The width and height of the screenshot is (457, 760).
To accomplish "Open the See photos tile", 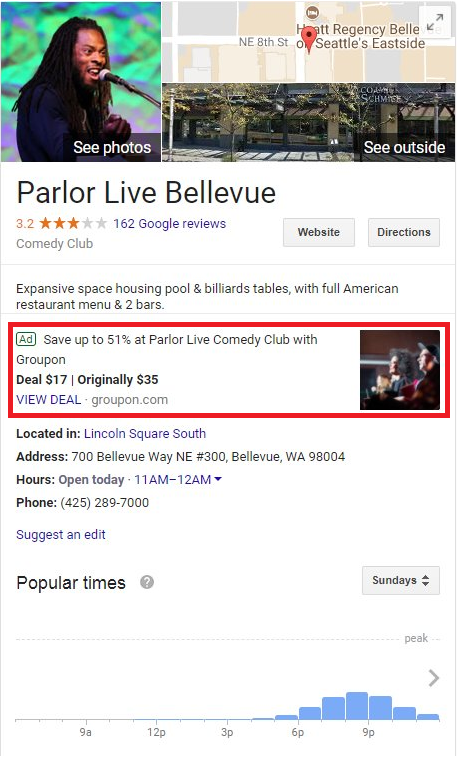I will 81,81.
